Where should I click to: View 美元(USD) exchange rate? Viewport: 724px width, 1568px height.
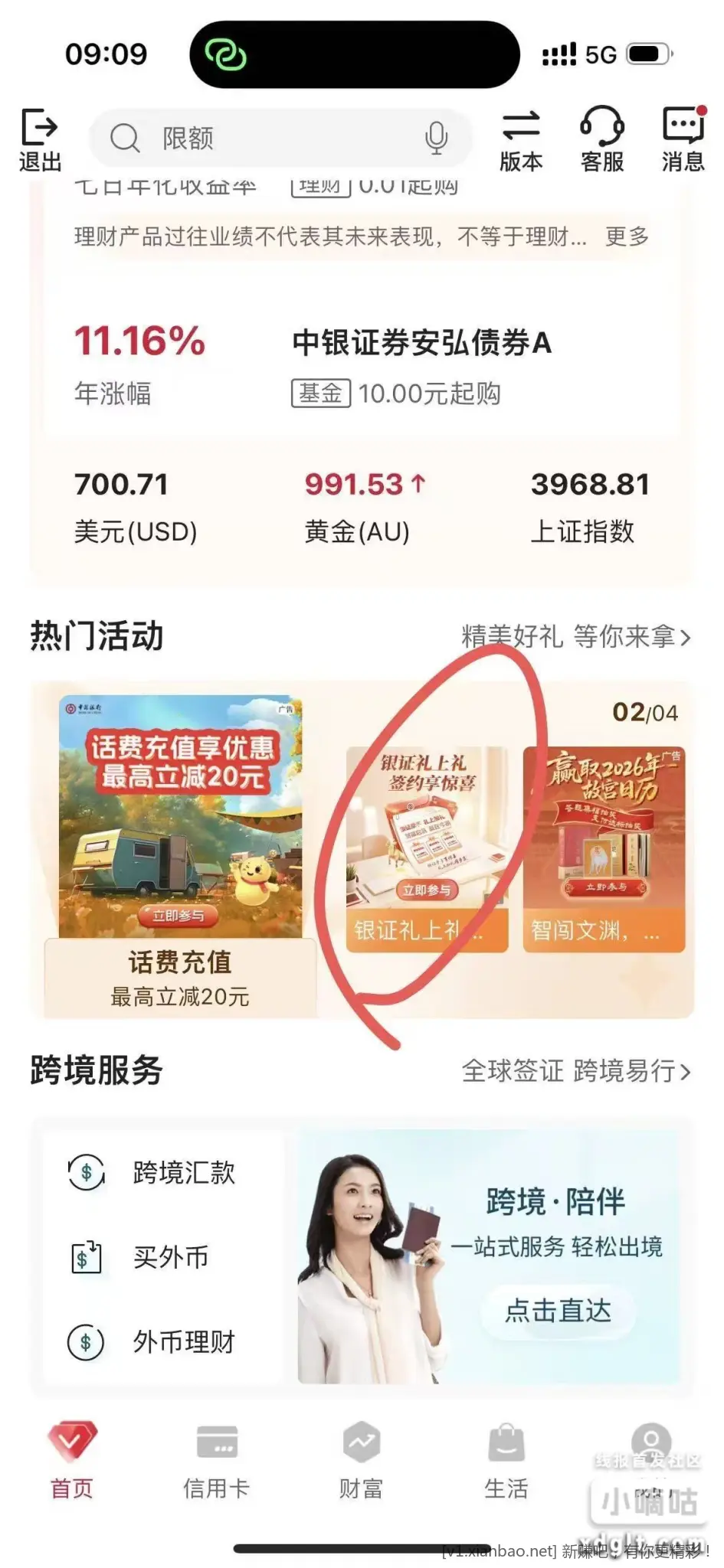click(x=135, y=506)
